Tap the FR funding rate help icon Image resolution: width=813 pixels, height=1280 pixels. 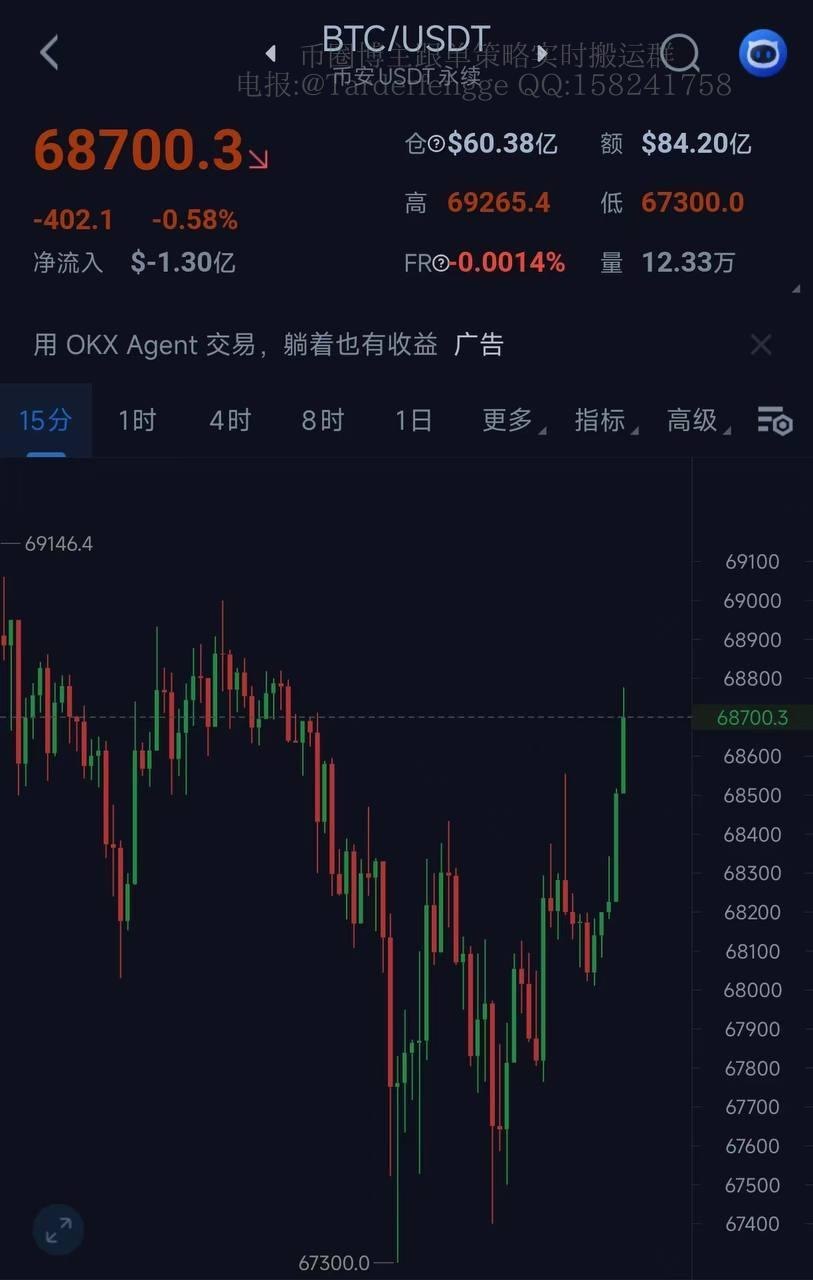pyautogui.click(x=441, y=264)
